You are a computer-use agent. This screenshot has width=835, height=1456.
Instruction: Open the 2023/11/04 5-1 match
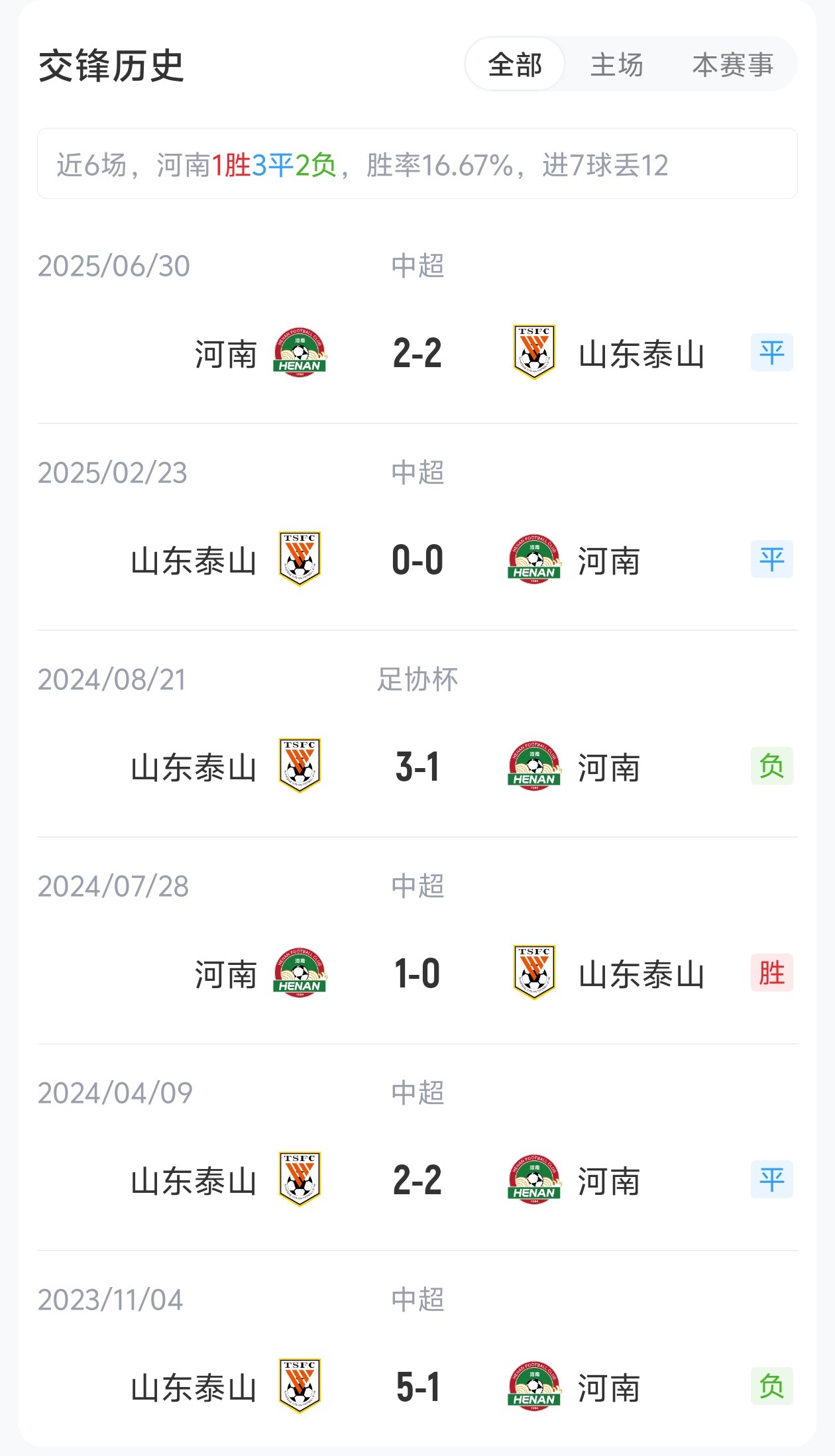417,1386
